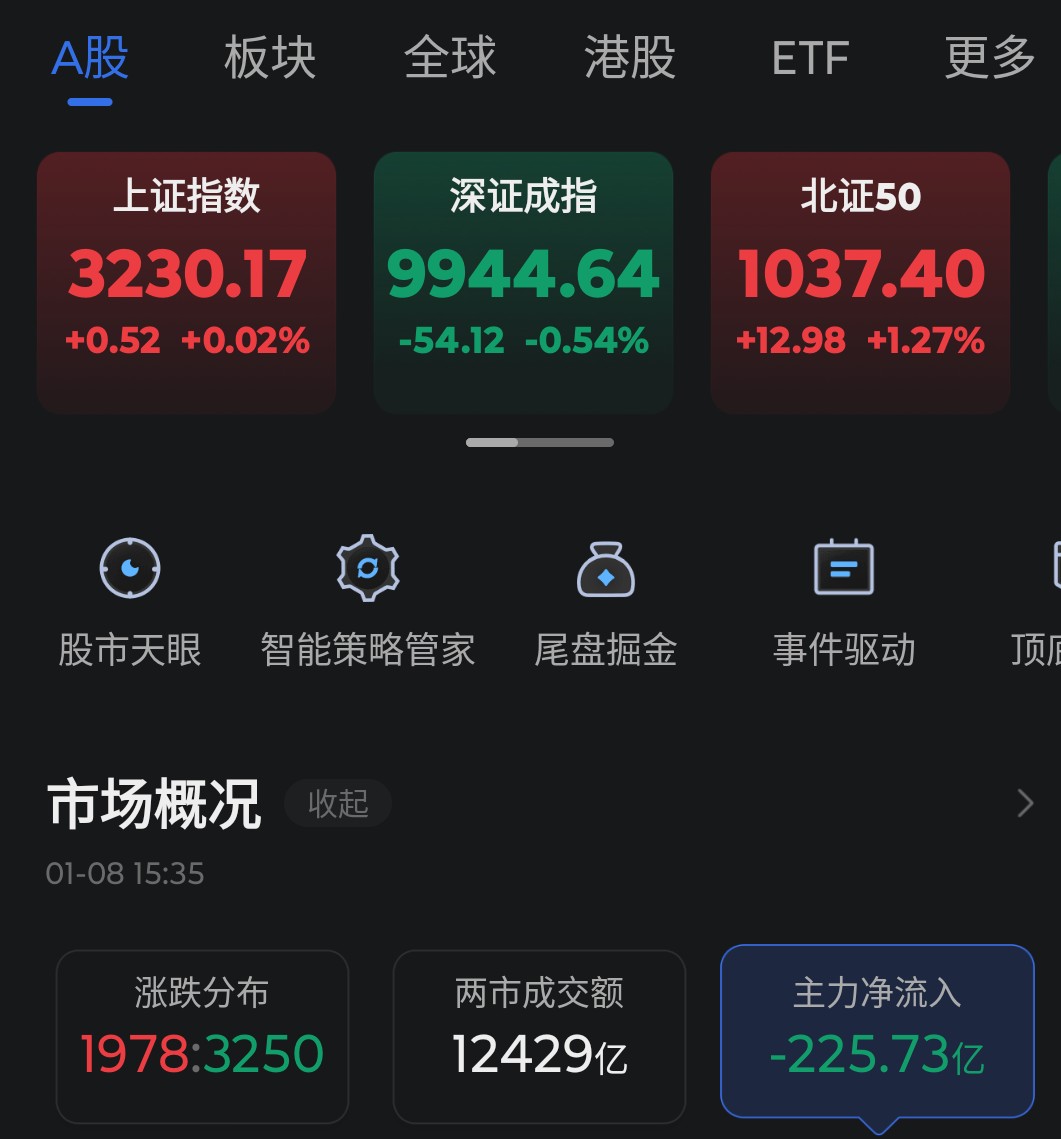Viewport: 1061px width, 1139px height.
Task: Open the 港股 tab
Action: point(629,58)
